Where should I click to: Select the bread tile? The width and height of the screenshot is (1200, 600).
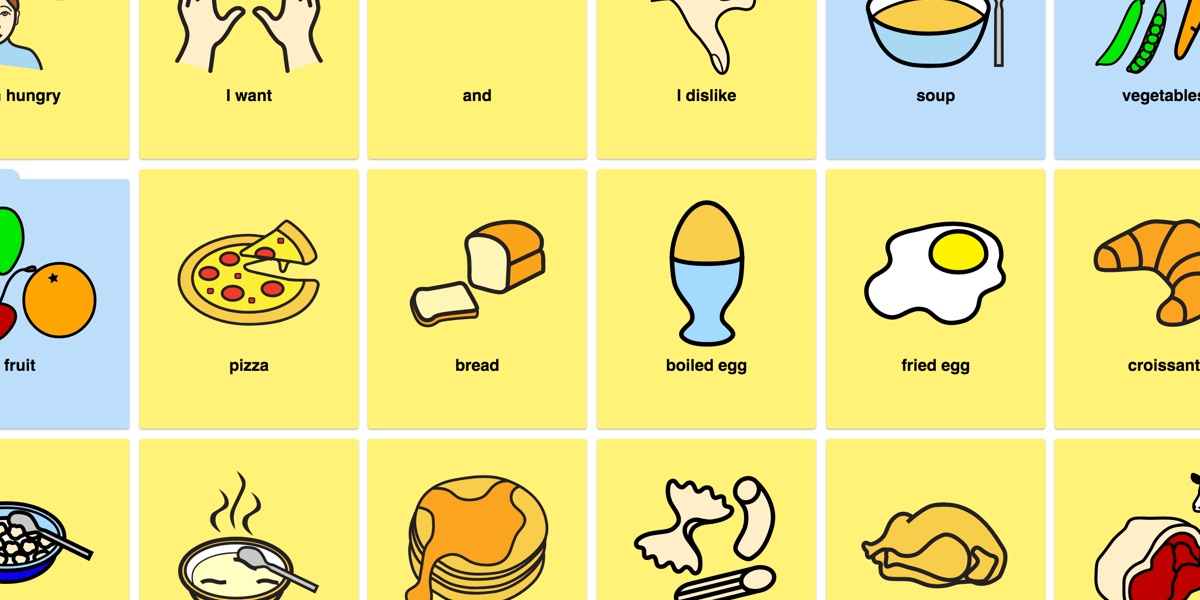tap(477, 298)
